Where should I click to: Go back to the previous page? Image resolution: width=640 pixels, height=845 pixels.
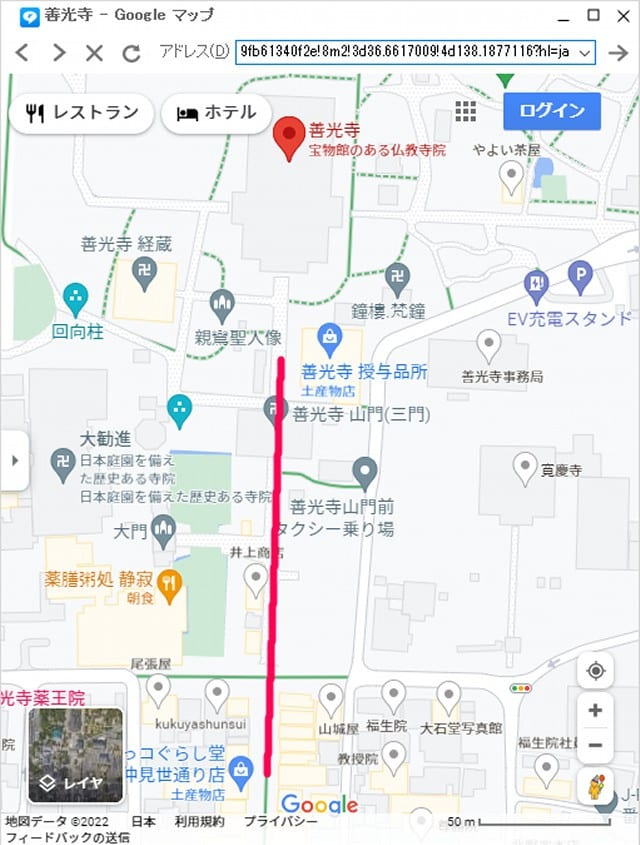pos(22,53)
